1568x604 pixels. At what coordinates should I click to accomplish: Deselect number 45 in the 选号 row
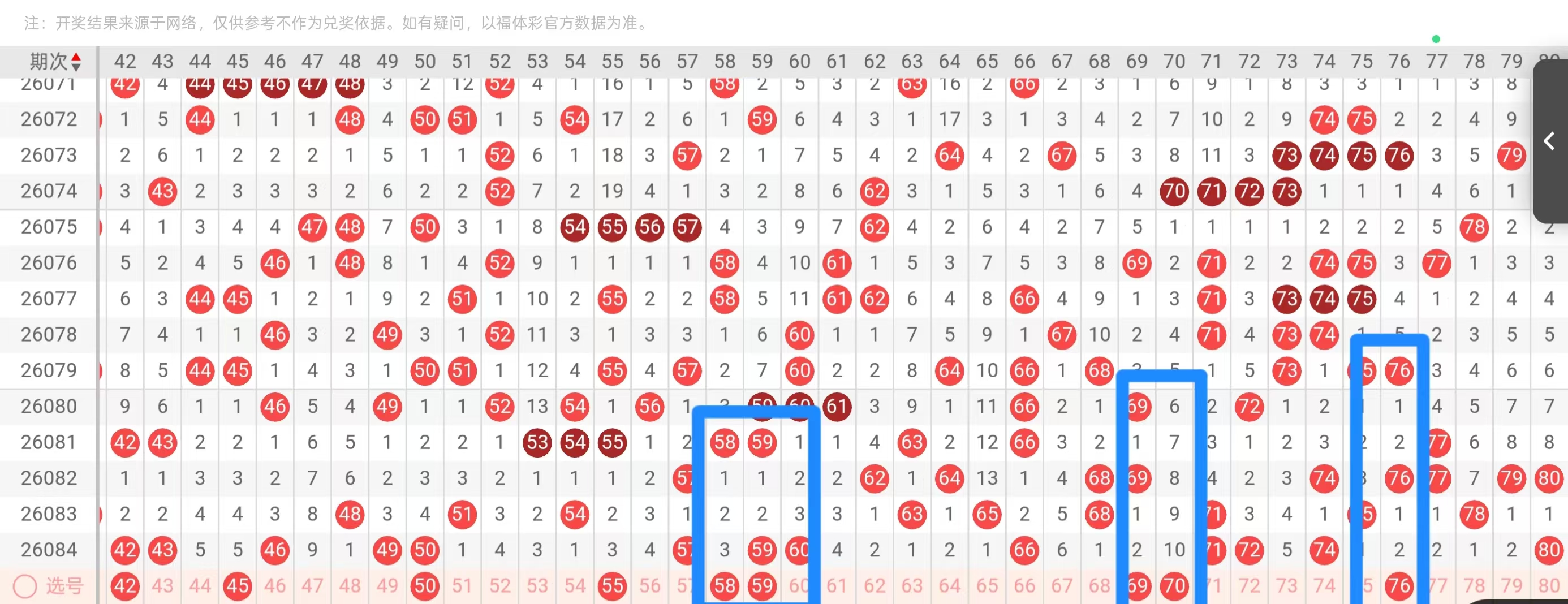pyautogui.click(x=238, y=586)
